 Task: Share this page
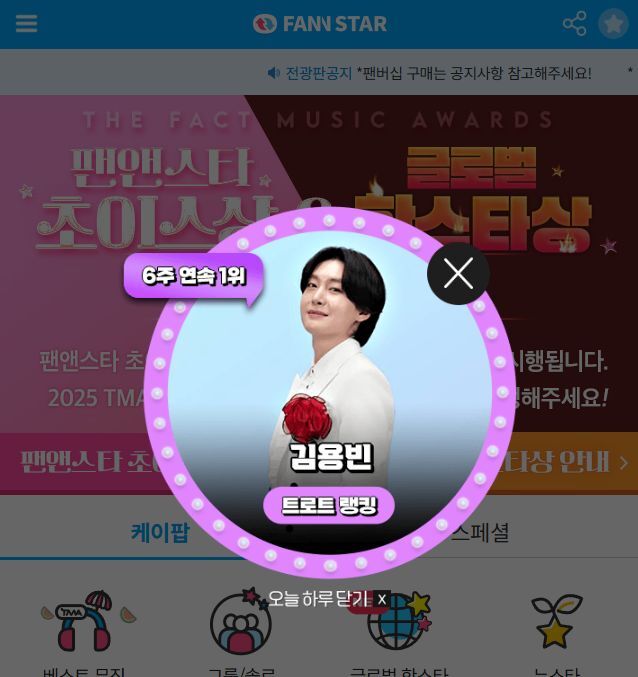(x=574, y=24)
